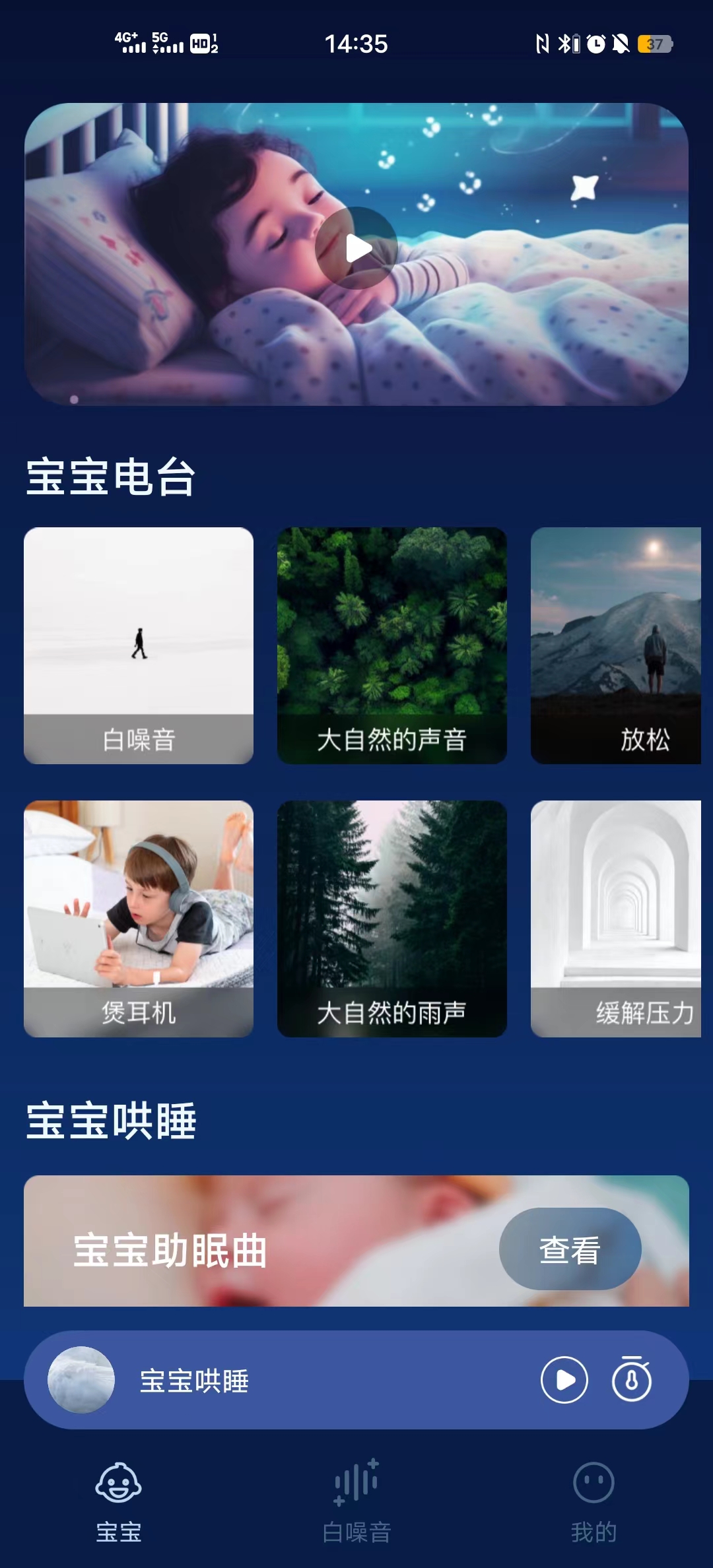713x1568 pixels.
Task: Open the 缓解压力 card
Action: click(x=616, y=918)
